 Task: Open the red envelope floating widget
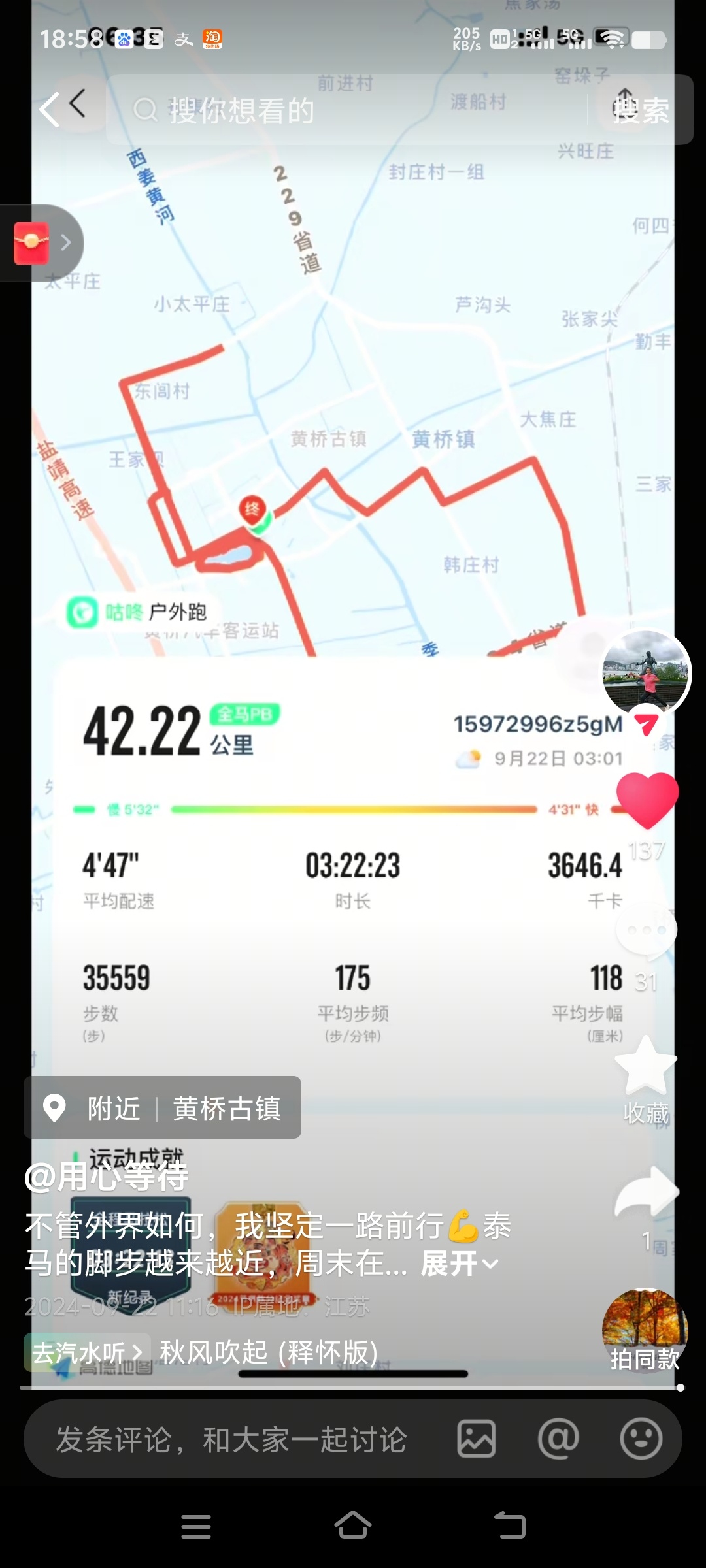tap(39, 243)
